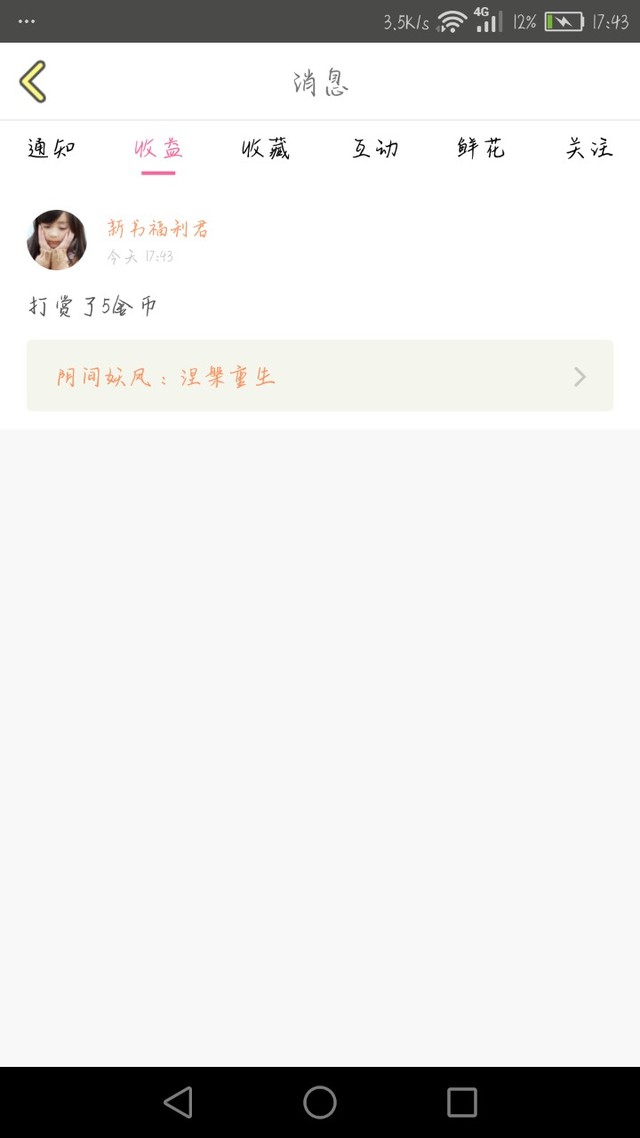Switch to the 互动 tab
Image resolution: width=640 pixels, height=1138 pixels.
(x=374, y=149)
